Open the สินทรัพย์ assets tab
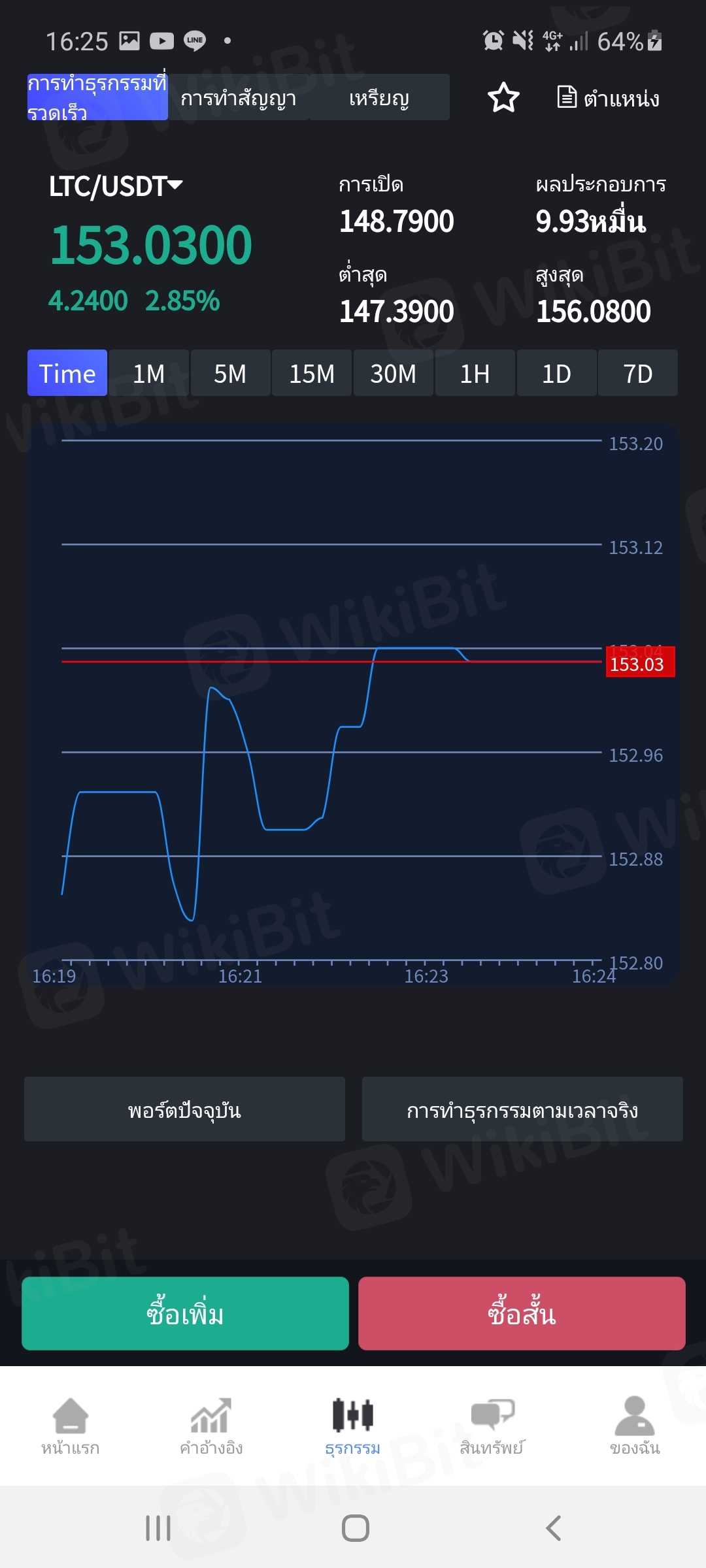 point(493,1426)
